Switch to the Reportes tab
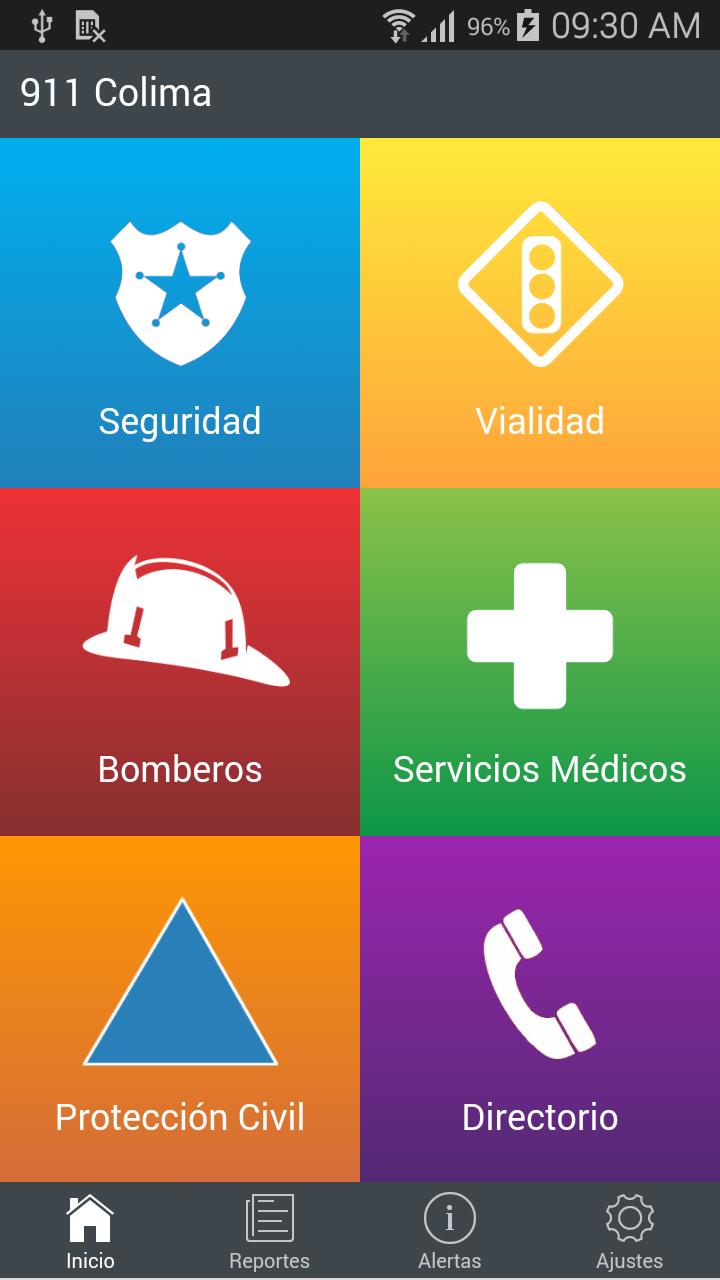 [x=270, y=1232]
